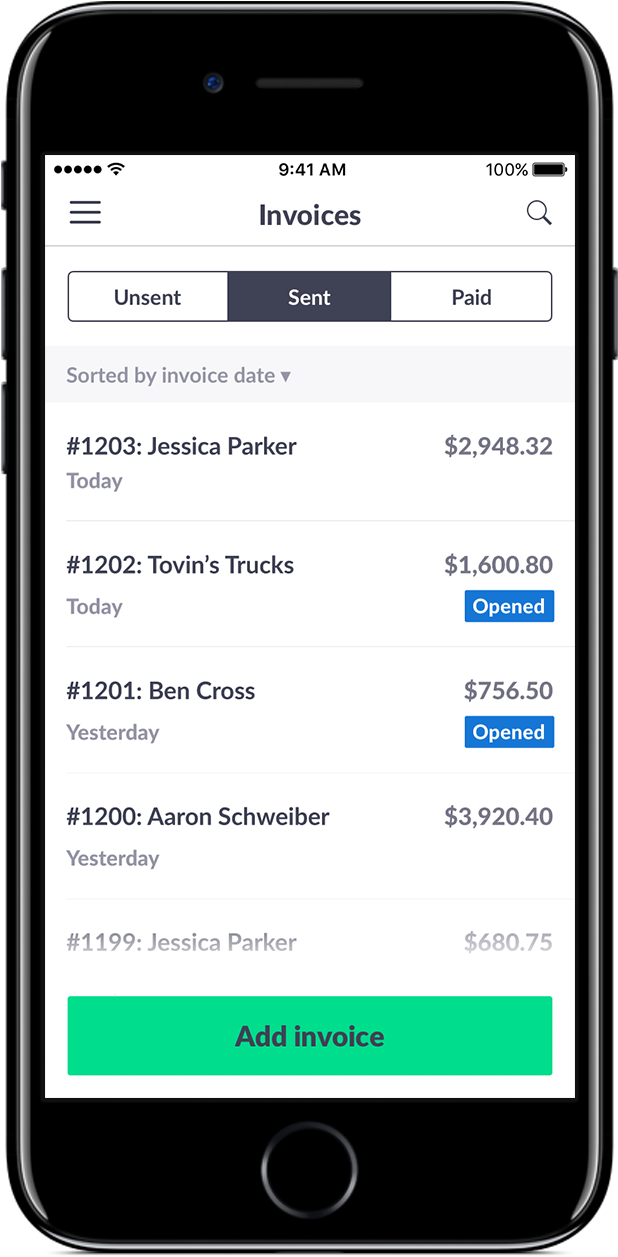Switch to the Unsent tab
This screenshot has height=1257, width=618.
(x=148, y=297)
